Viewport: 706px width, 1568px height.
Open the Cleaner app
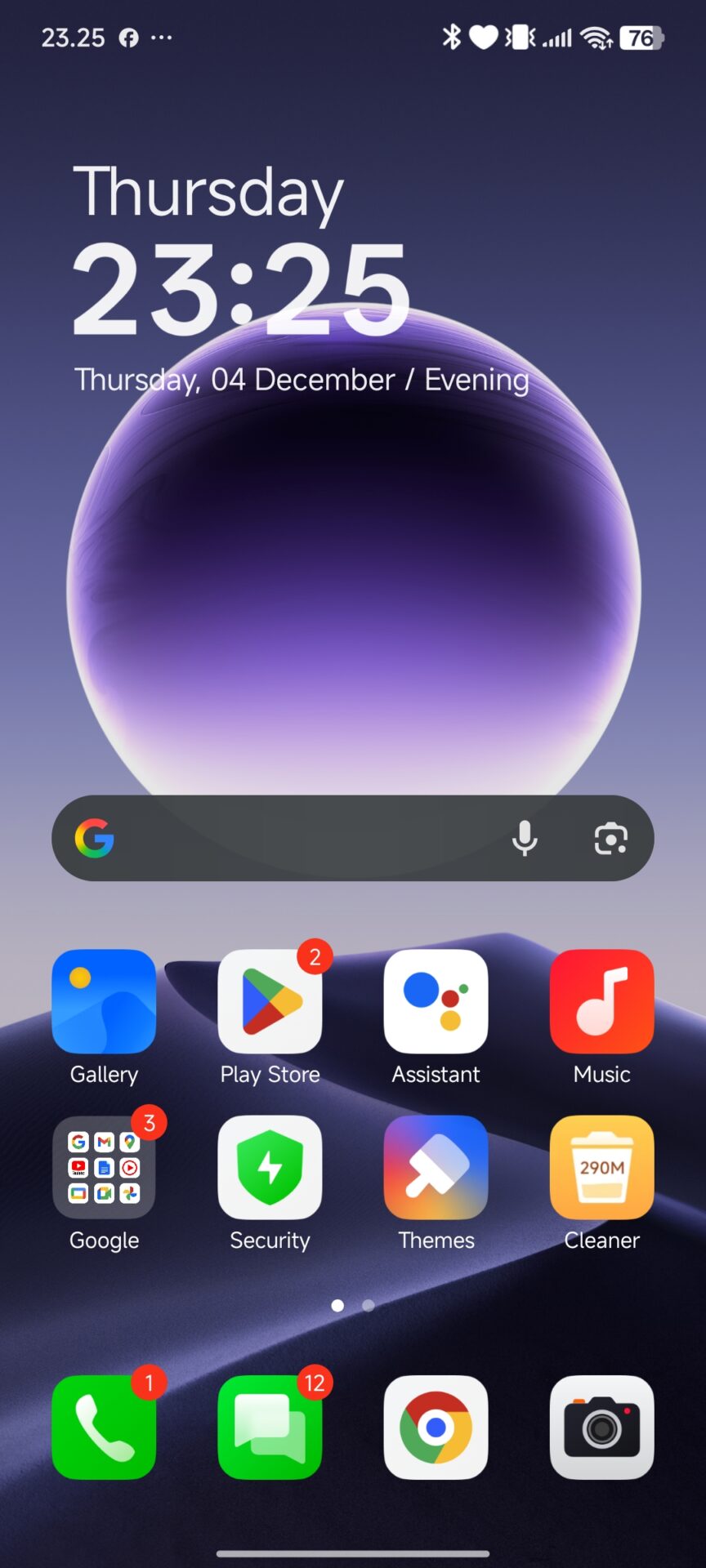601,1168
